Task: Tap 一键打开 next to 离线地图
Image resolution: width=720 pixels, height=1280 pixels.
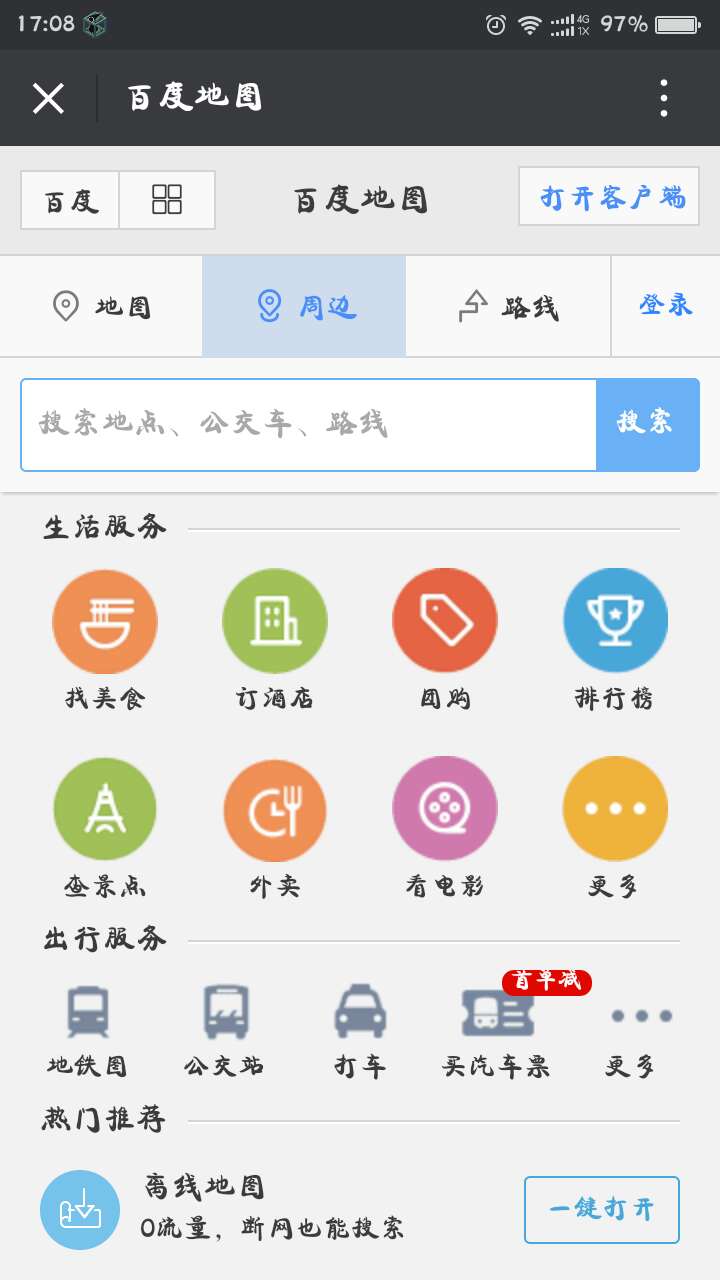Action: click(x=602, y=1210)
